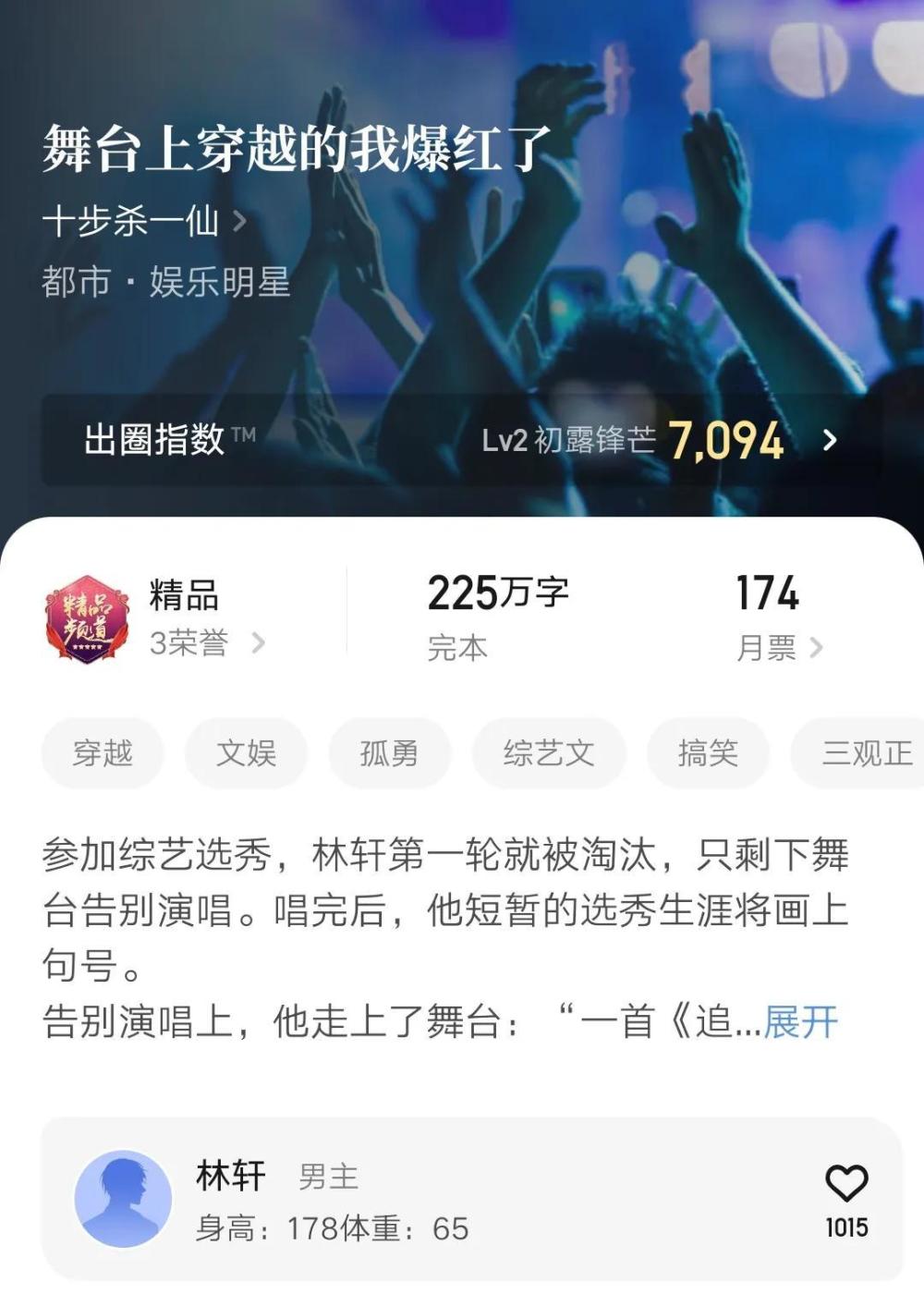This screenshot has height=1294, width=924.
Task: Open the 出圈指数 score details
Action: (462, 440)
